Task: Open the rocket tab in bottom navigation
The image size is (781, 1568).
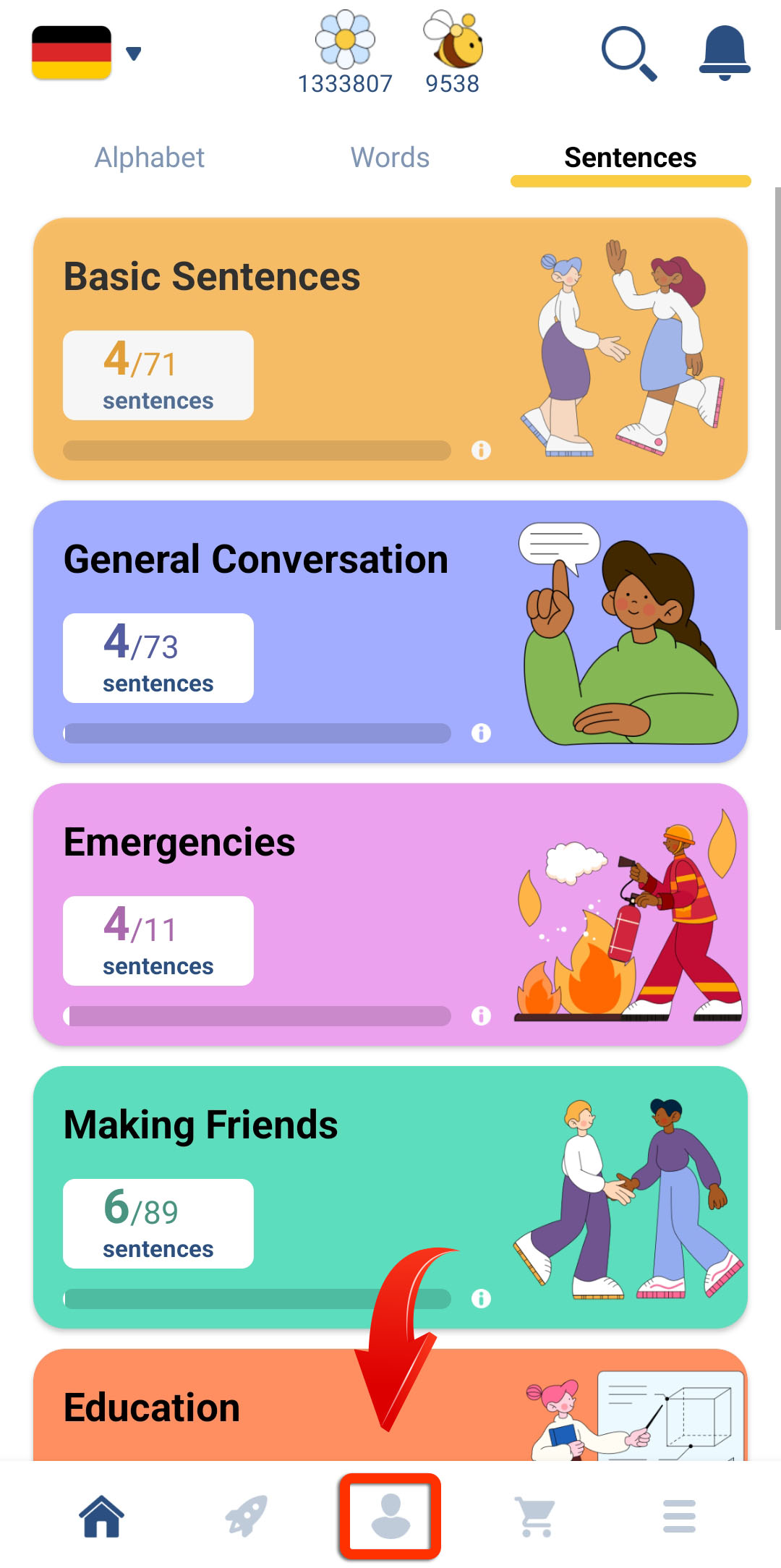Action: click(246, 1516)
